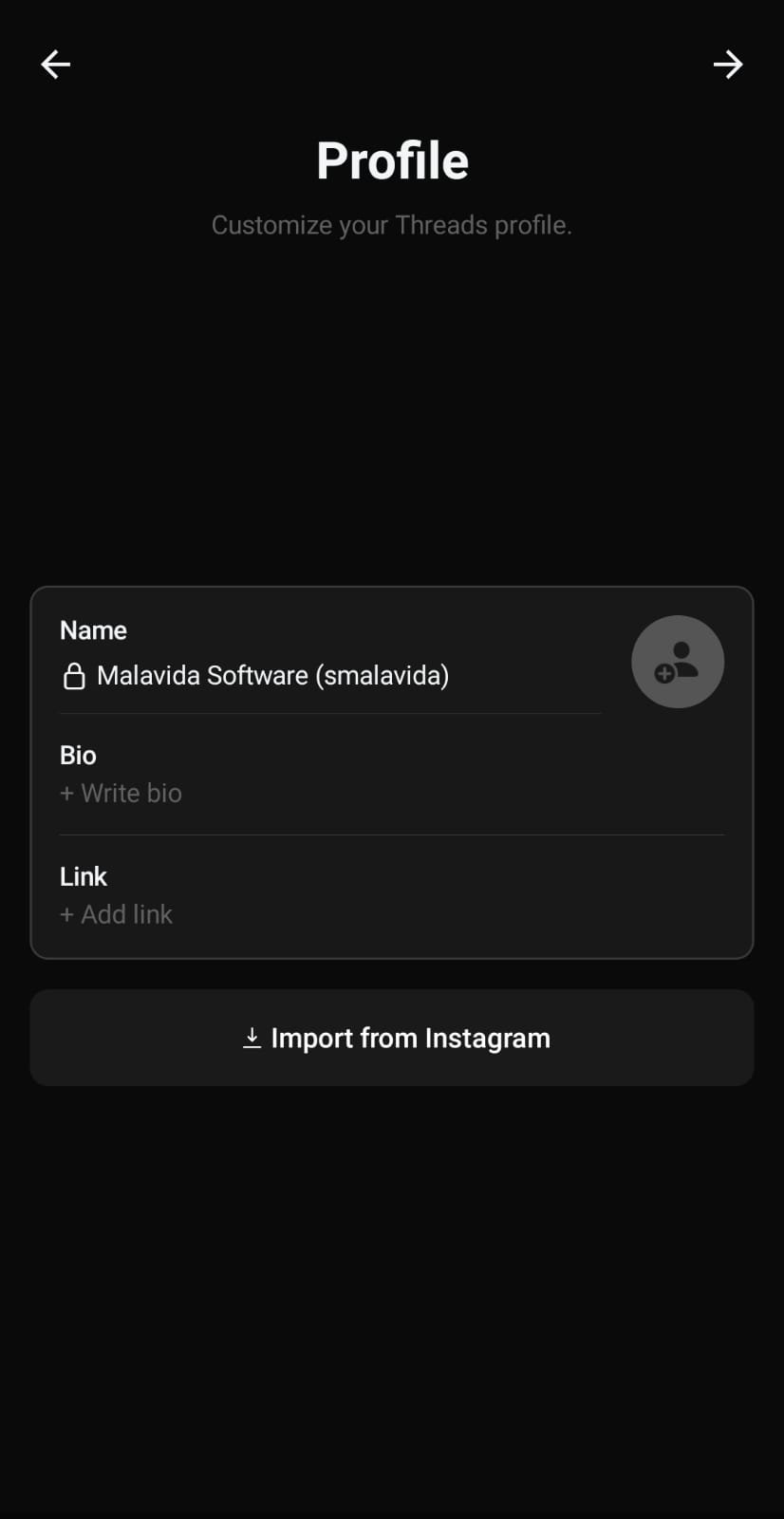Viewport: 784px width, 1519px height.
Task: Continue with the forward arrow
Action: click(728, 65)
